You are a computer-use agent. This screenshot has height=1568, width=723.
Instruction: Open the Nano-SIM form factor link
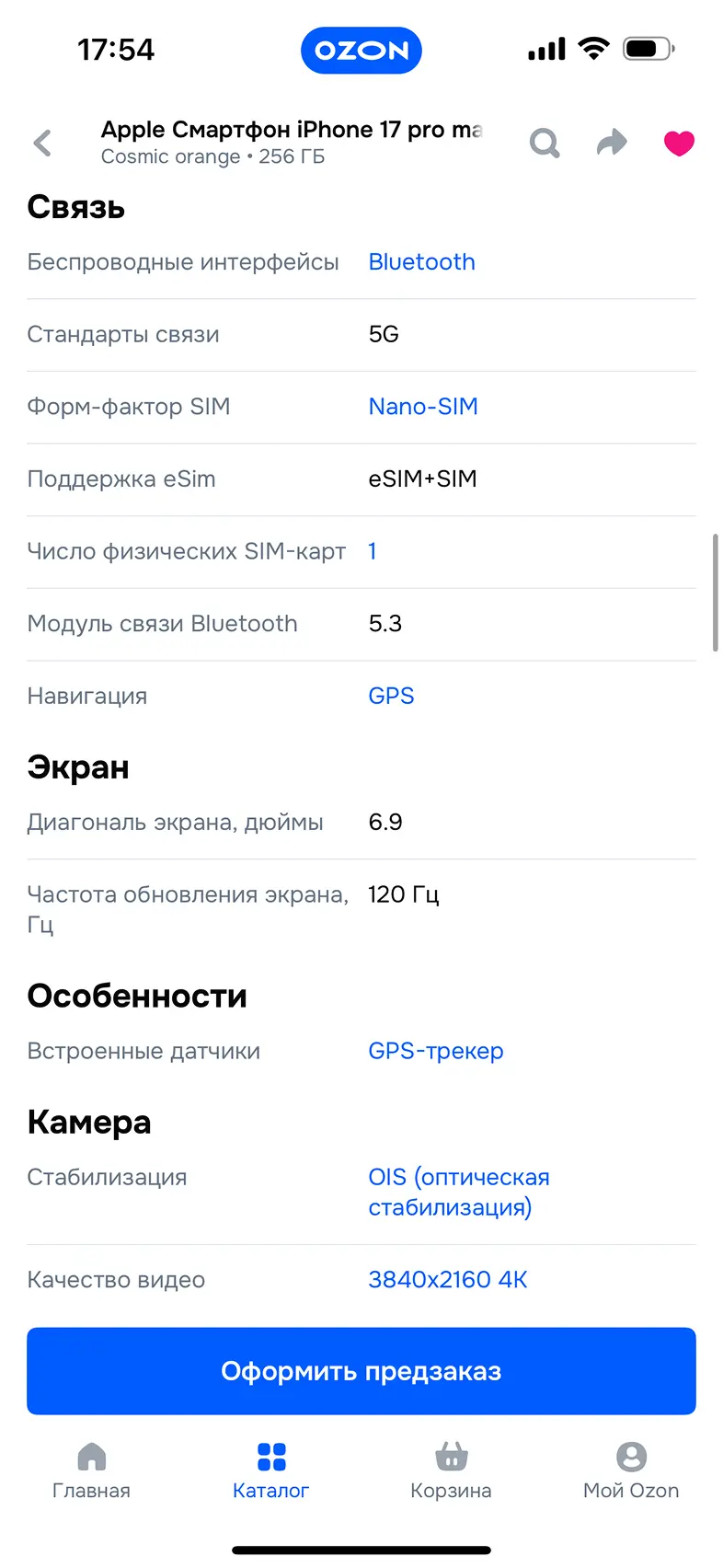pyautogui.click(x=423, y=407)
